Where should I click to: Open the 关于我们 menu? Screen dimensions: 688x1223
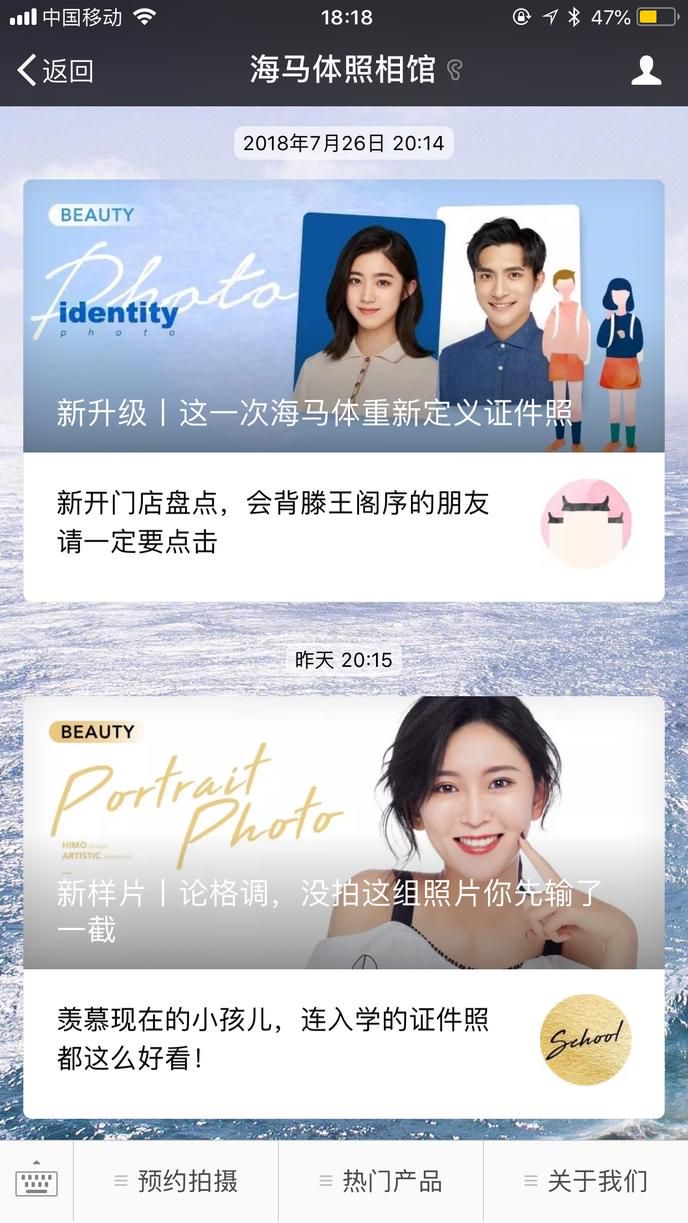586,1181
